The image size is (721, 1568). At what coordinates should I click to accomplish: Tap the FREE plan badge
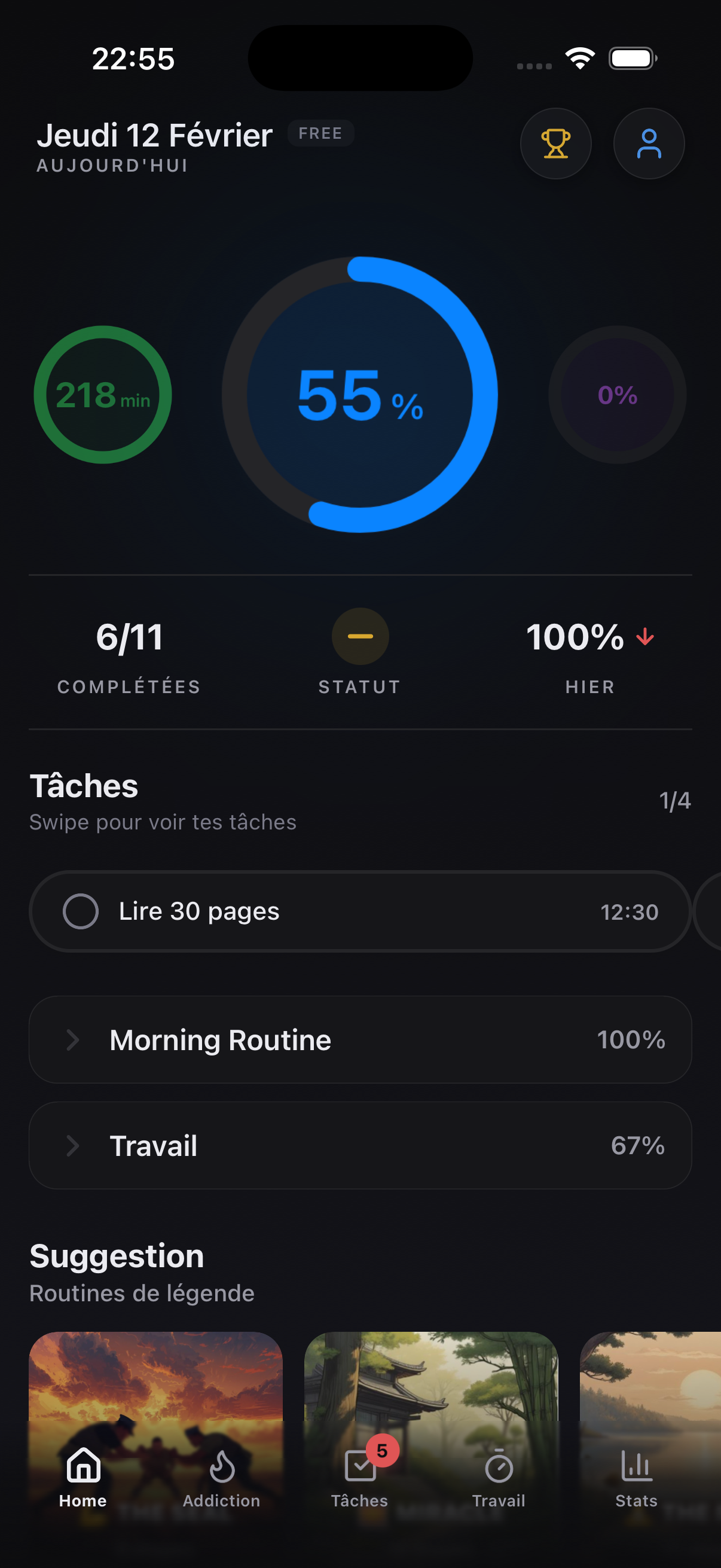[x=320, y=133]
